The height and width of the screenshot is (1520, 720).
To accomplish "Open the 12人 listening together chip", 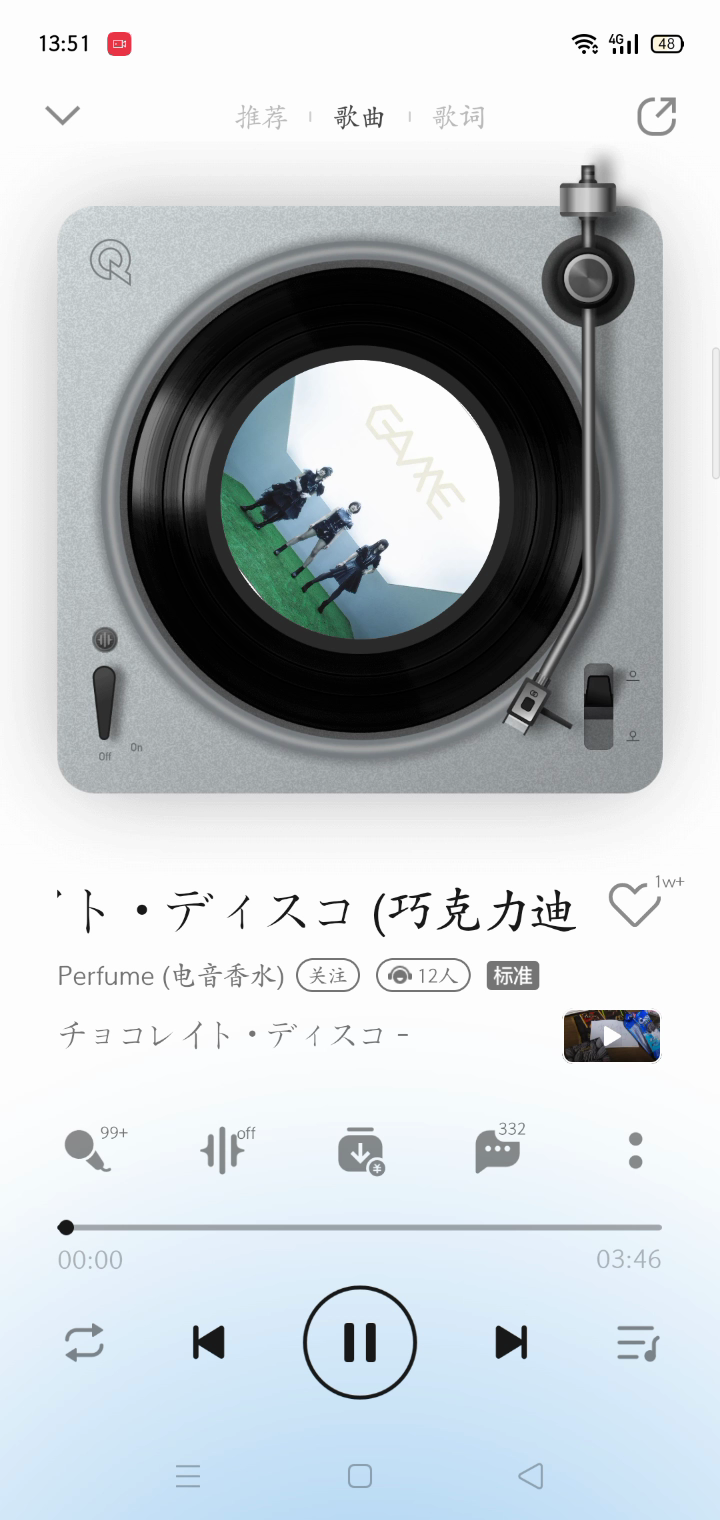I will click(423, 975).
